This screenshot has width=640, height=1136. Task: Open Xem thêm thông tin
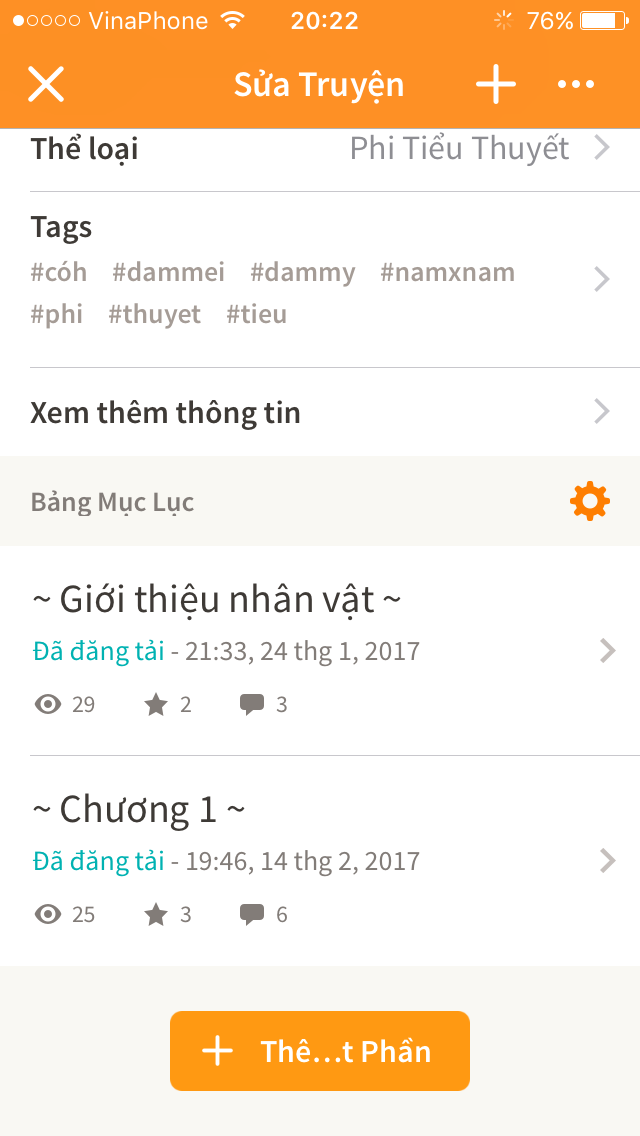pos(320,412)
